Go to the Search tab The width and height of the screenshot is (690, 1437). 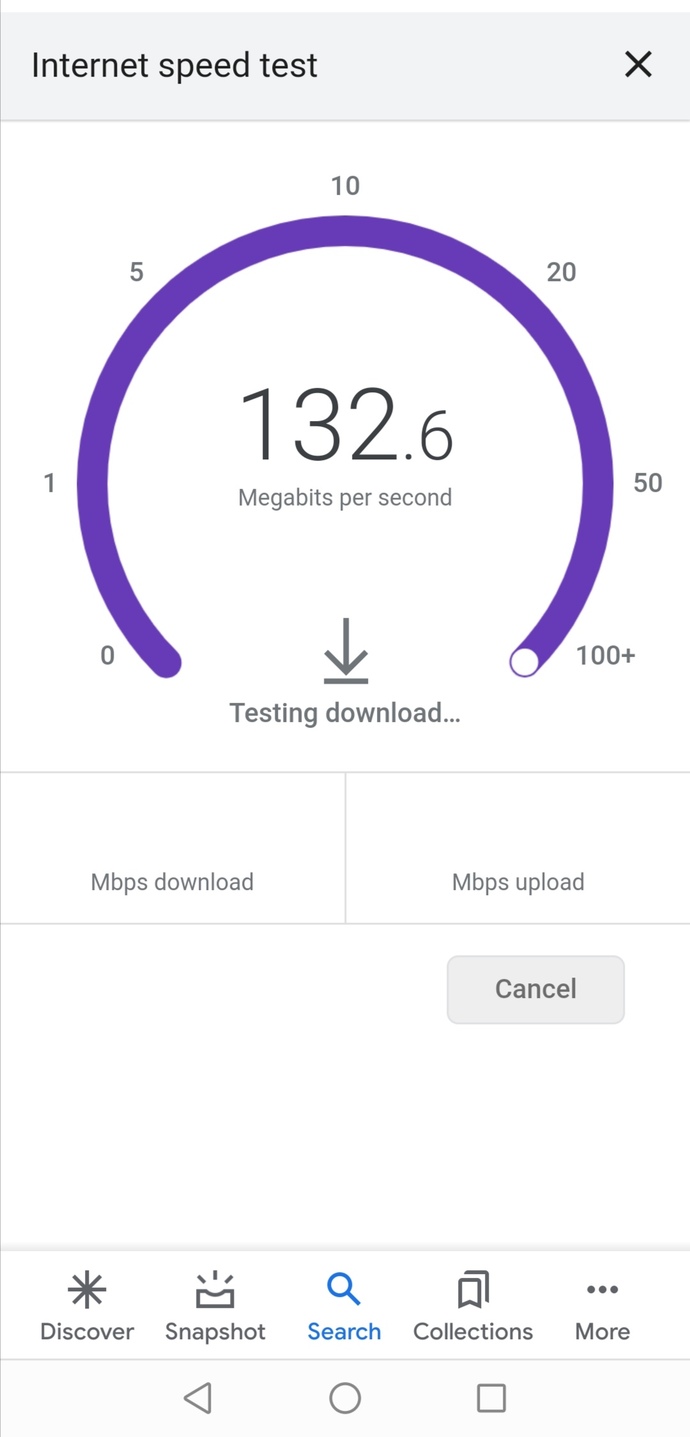344,1305
